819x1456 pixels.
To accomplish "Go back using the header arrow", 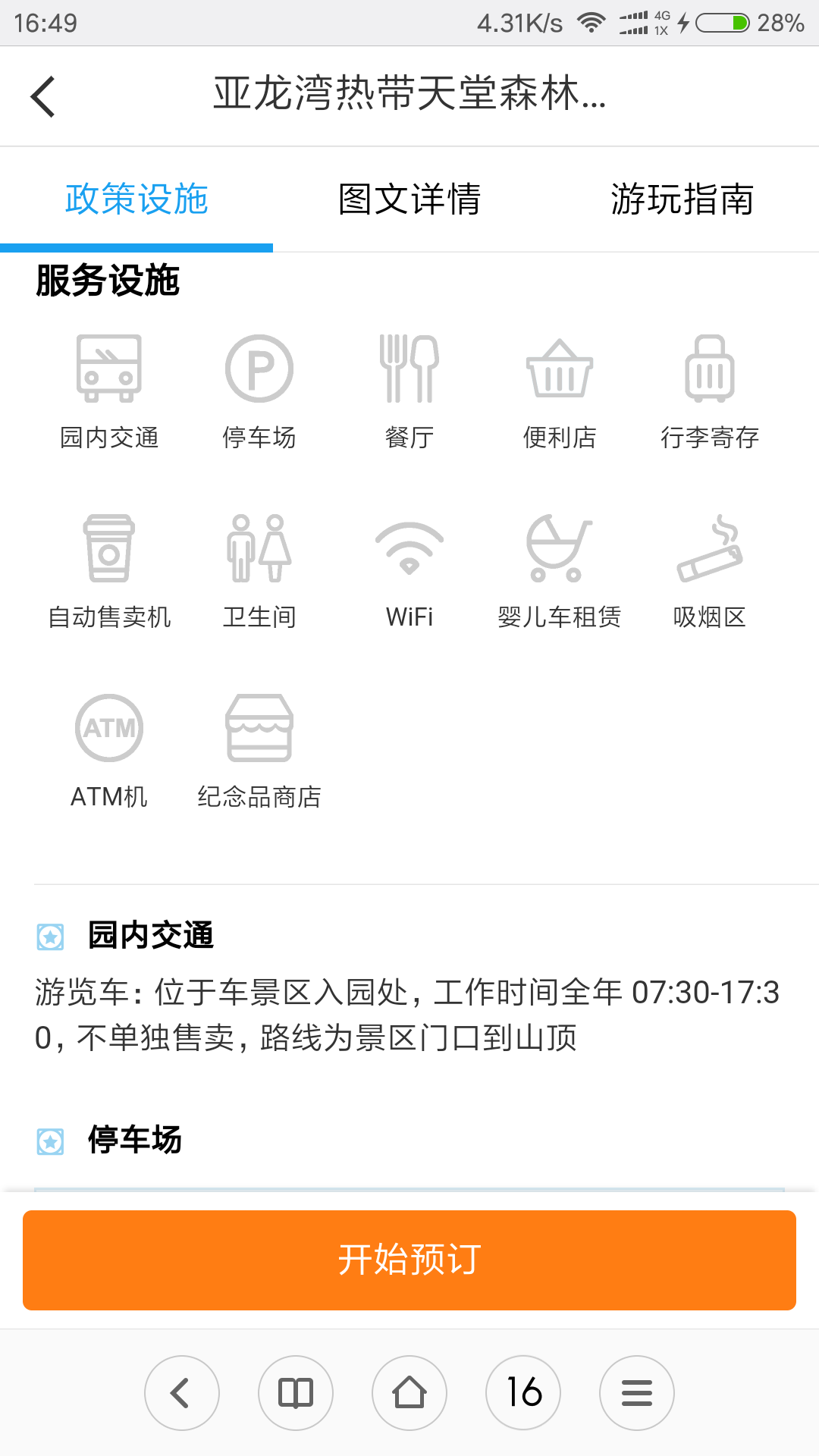I will tap(43, 96).
